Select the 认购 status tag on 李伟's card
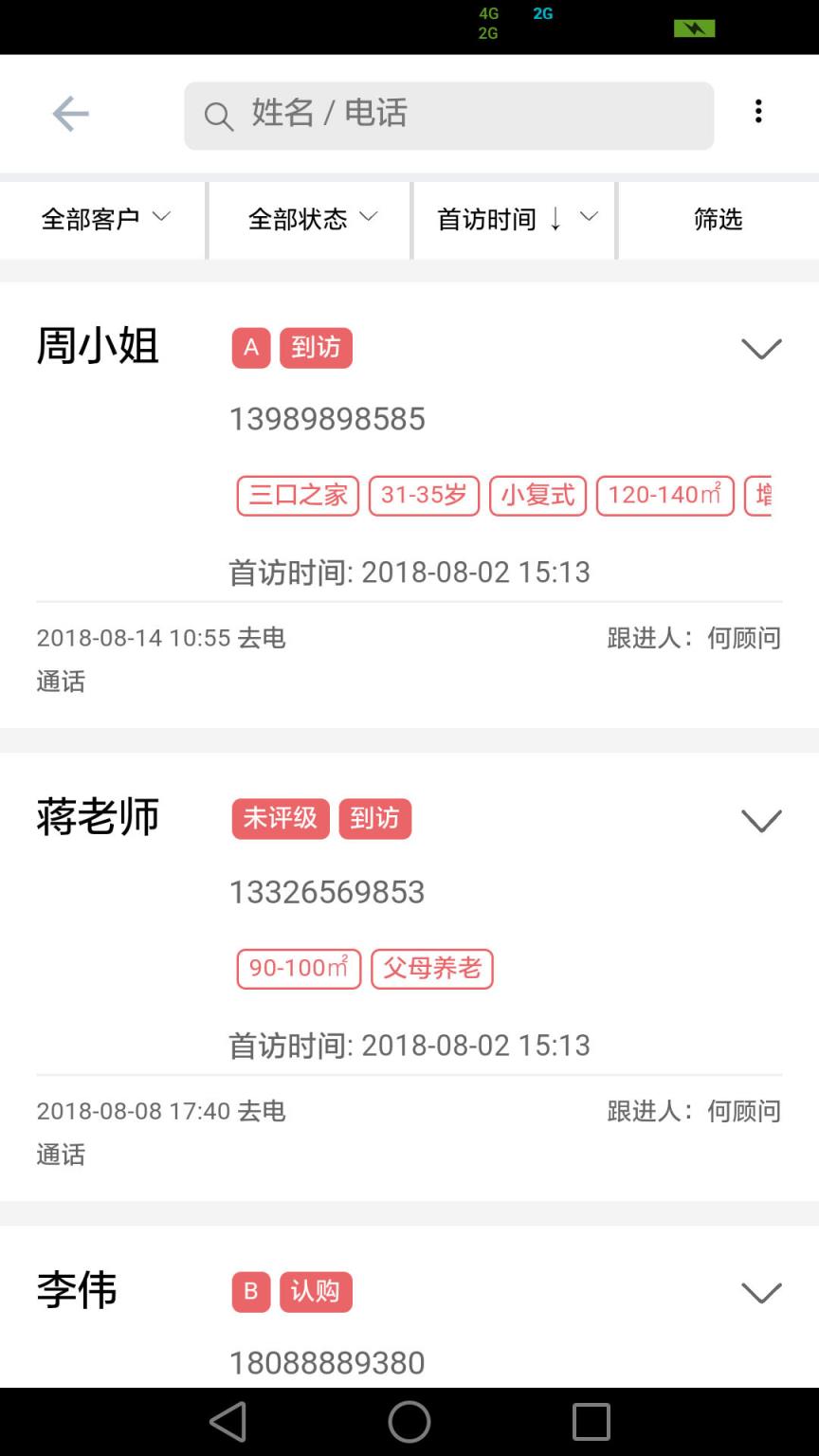Screen dimensions: 819x1456 click(316, 1291)
